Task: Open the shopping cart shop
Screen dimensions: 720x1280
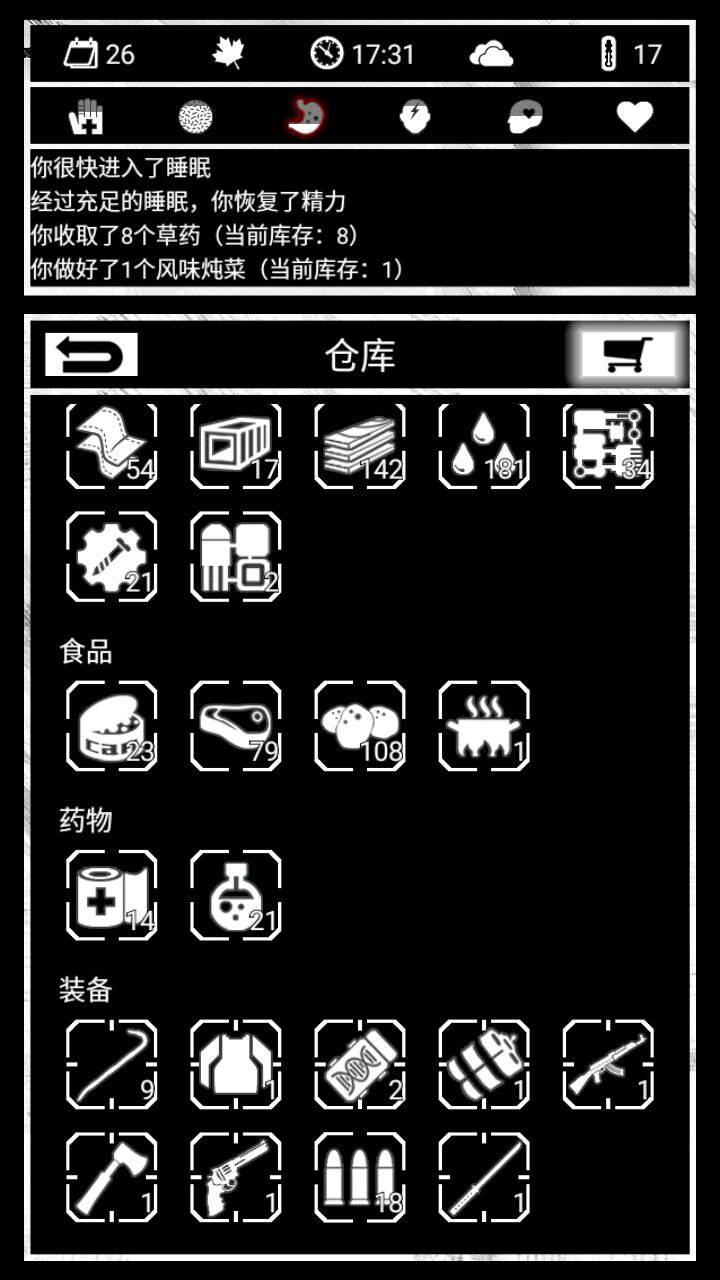Action: (x=628, y=355)
